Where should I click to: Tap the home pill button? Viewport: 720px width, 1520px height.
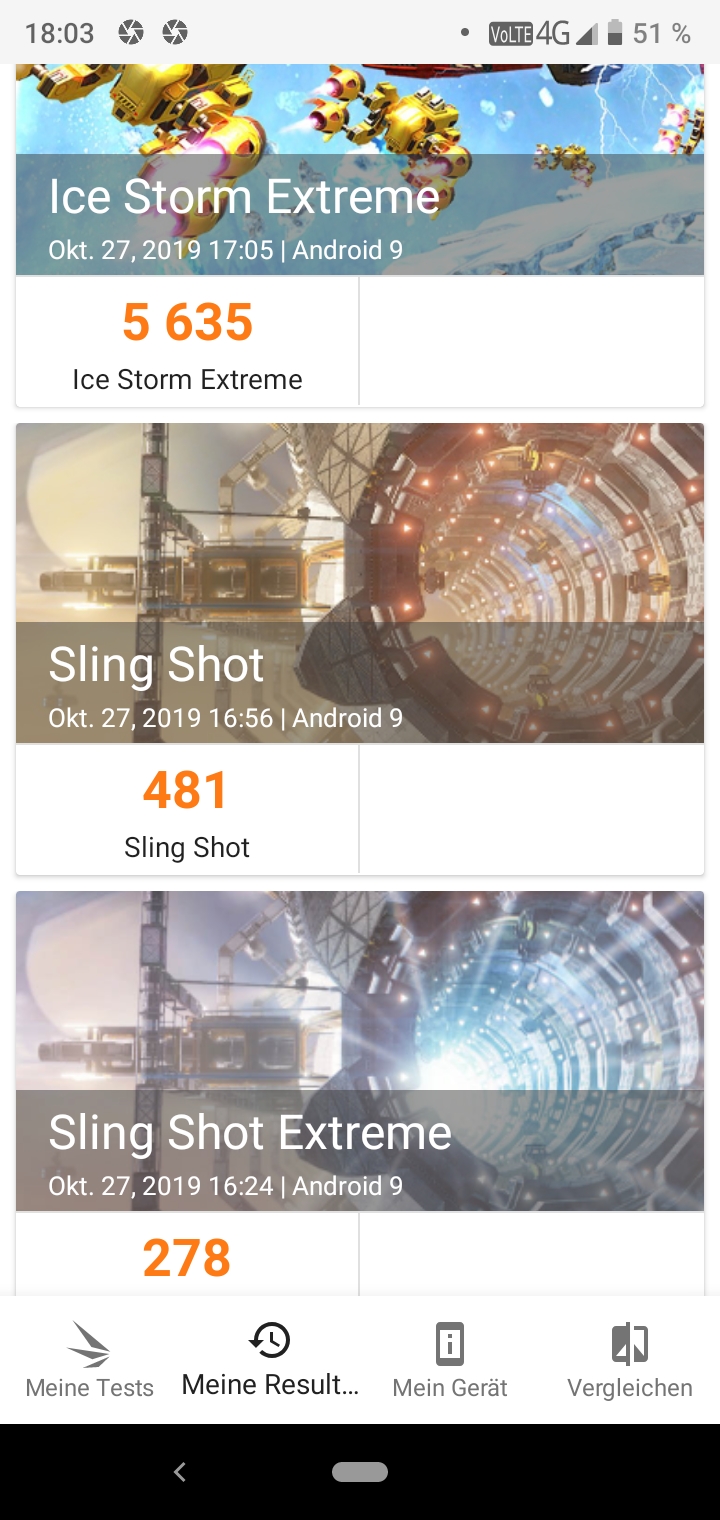pyautogui.click(x=360, y=1472)
